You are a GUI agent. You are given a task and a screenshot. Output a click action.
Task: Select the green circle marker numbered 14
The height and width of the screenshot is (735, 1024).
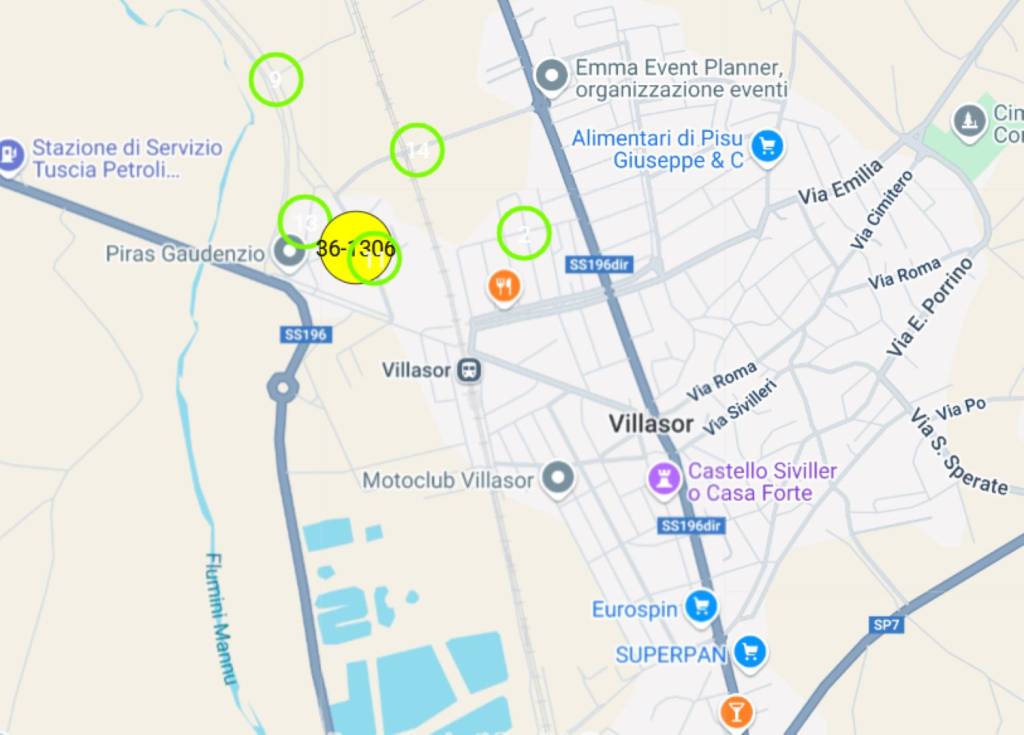[417, 150]
